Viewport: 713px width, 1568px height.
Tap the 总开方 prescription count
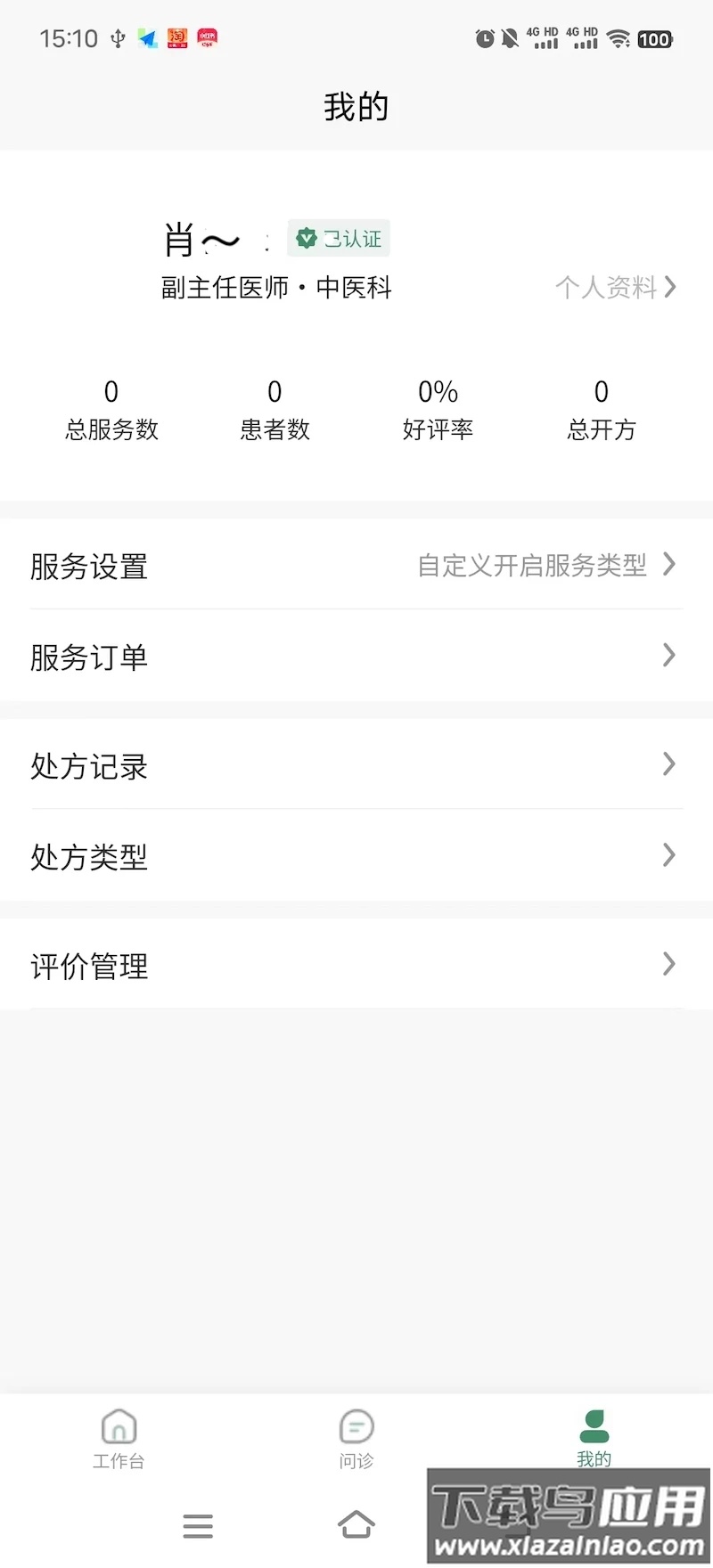point(601,408)
